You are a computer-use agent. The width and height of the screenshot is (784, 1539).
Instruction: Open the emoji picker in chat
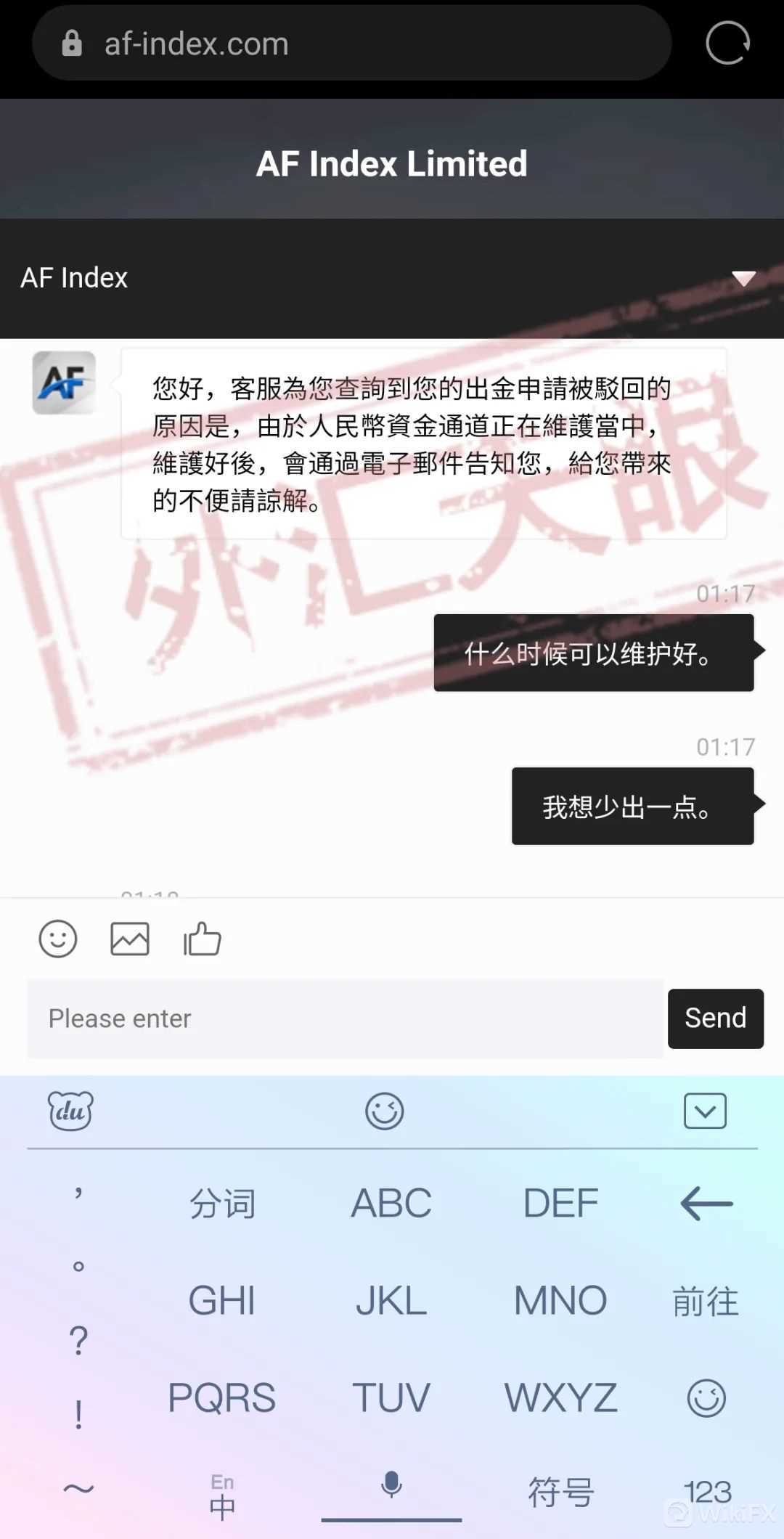click(57, 939)
